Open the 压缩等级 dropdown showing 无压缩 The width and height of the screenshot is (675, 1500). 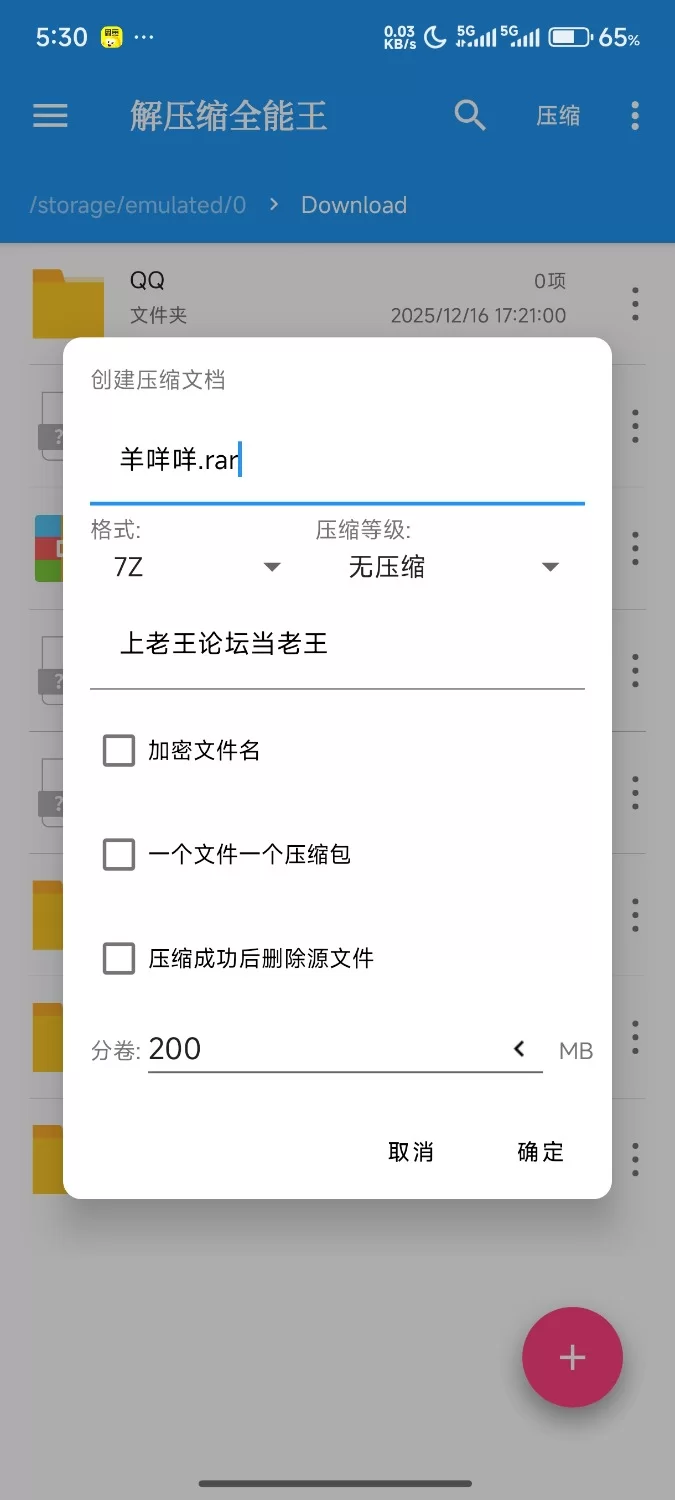coord(452,567)
